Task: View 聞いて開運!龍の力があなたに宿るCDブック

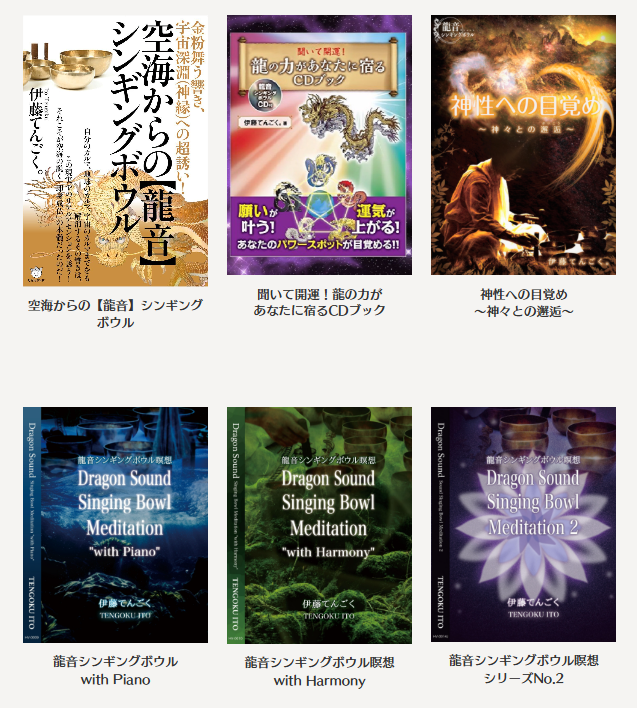Action: click(x=319, y=145)
